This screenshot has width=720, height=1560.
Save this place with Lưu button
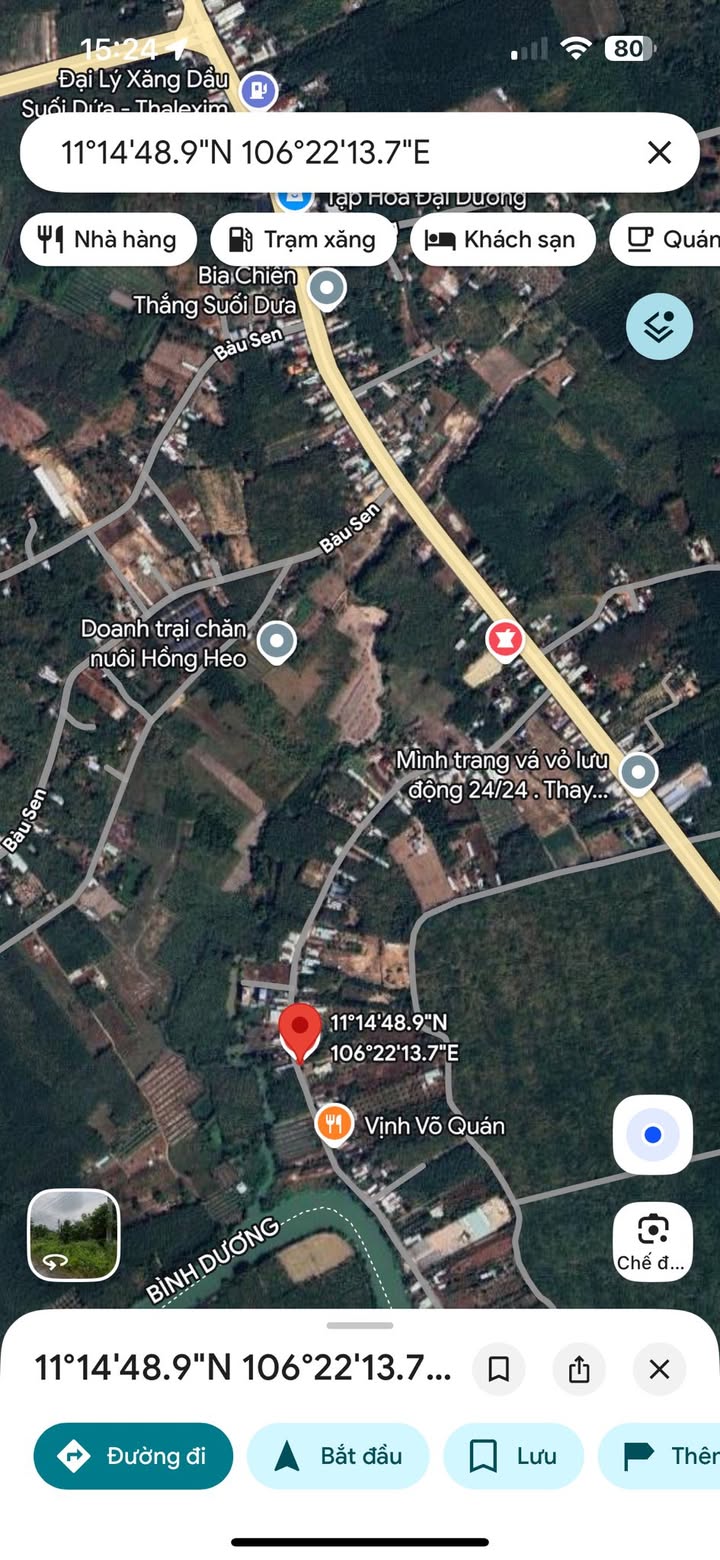point(513,1456)
